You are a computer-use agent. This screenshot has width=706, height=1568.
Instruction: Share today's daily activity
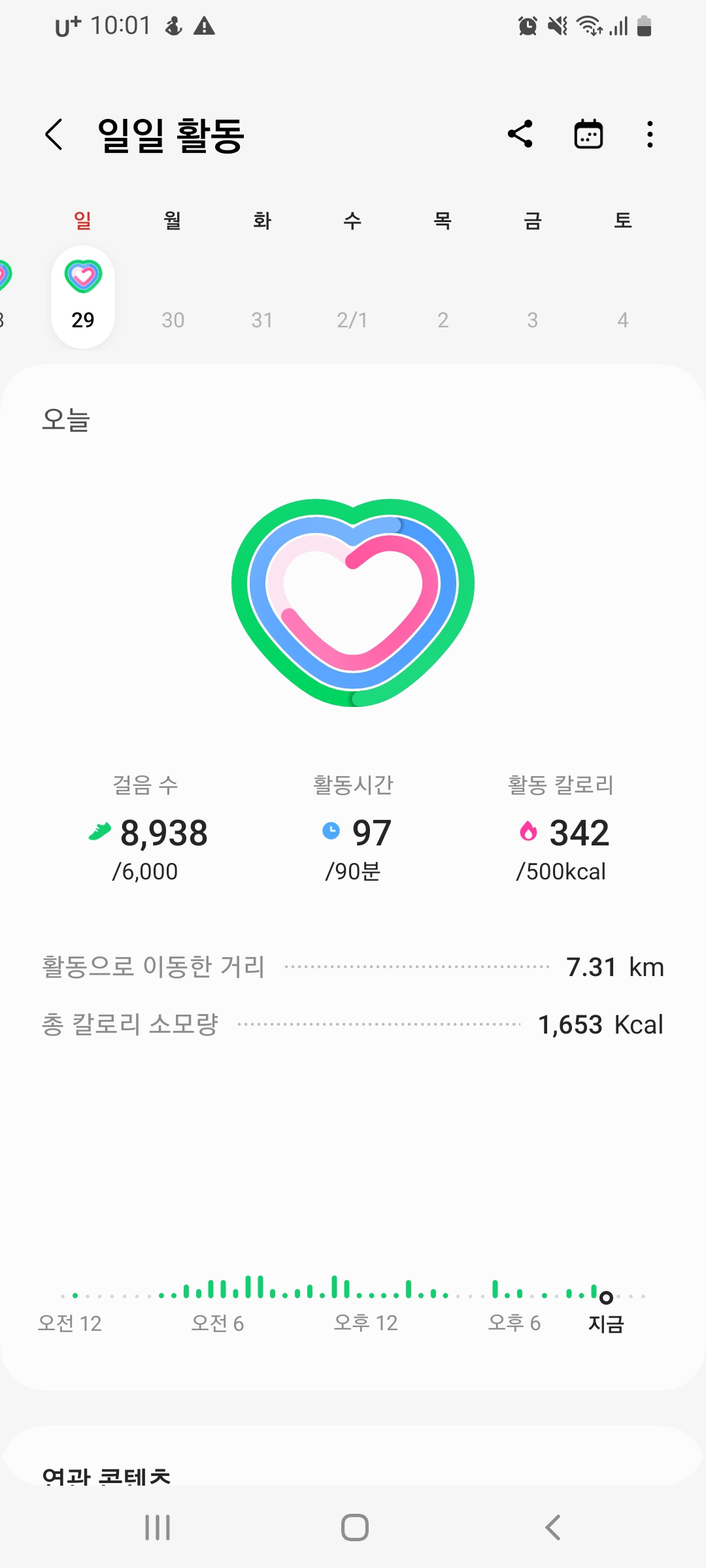(520, 135)
